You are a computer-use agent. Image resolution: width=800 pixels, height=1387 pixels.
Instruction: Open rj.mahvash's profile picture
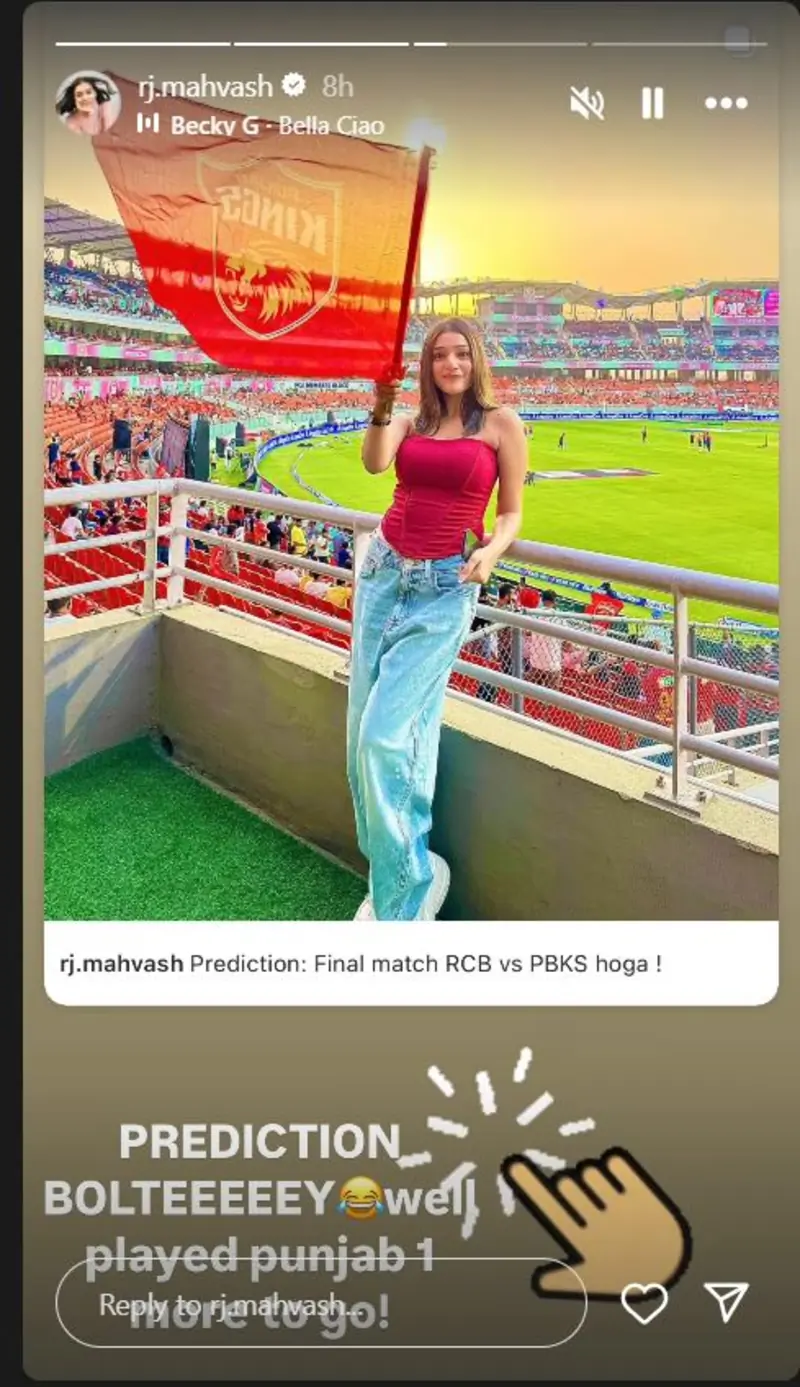[x=88, y=102]
